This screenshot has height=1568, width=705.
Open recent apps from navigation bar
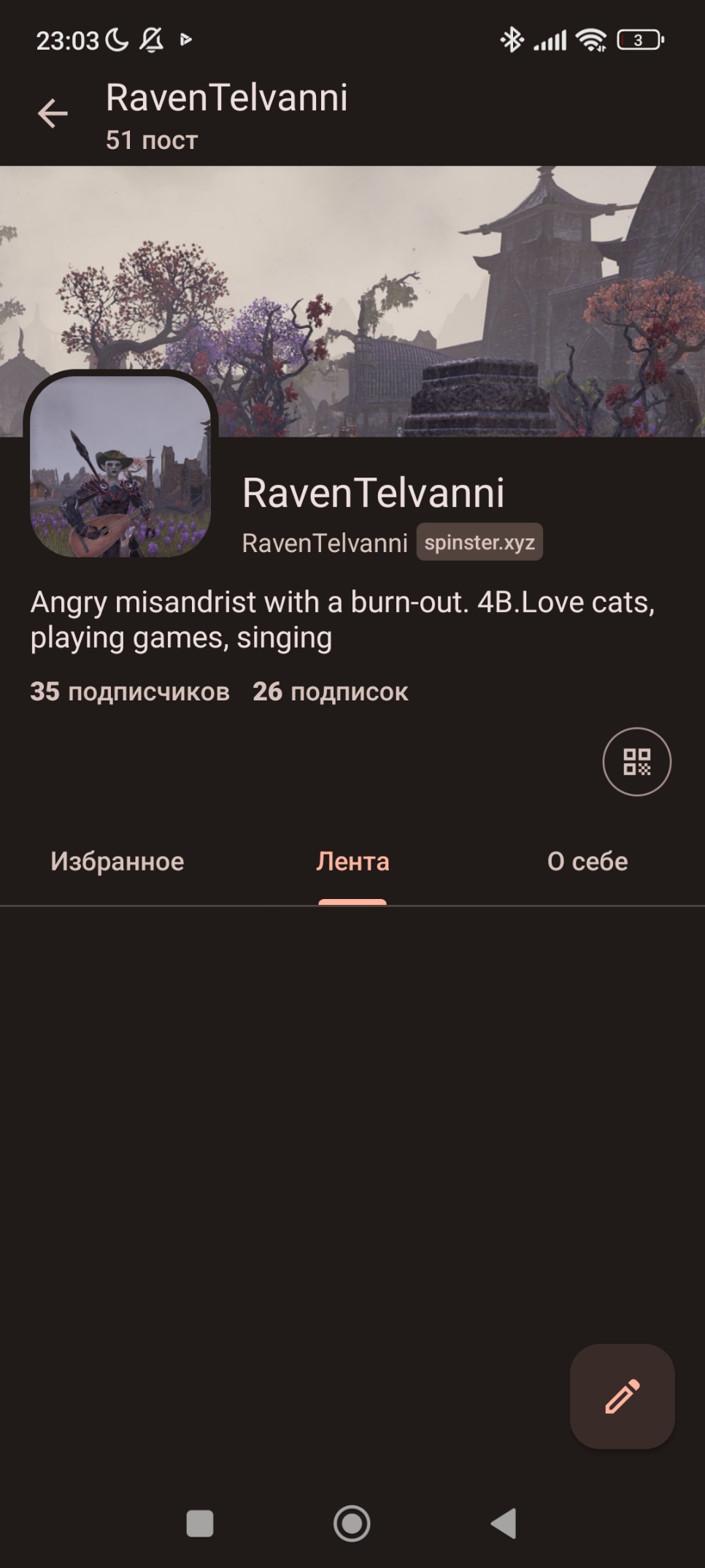(199, 1524)
